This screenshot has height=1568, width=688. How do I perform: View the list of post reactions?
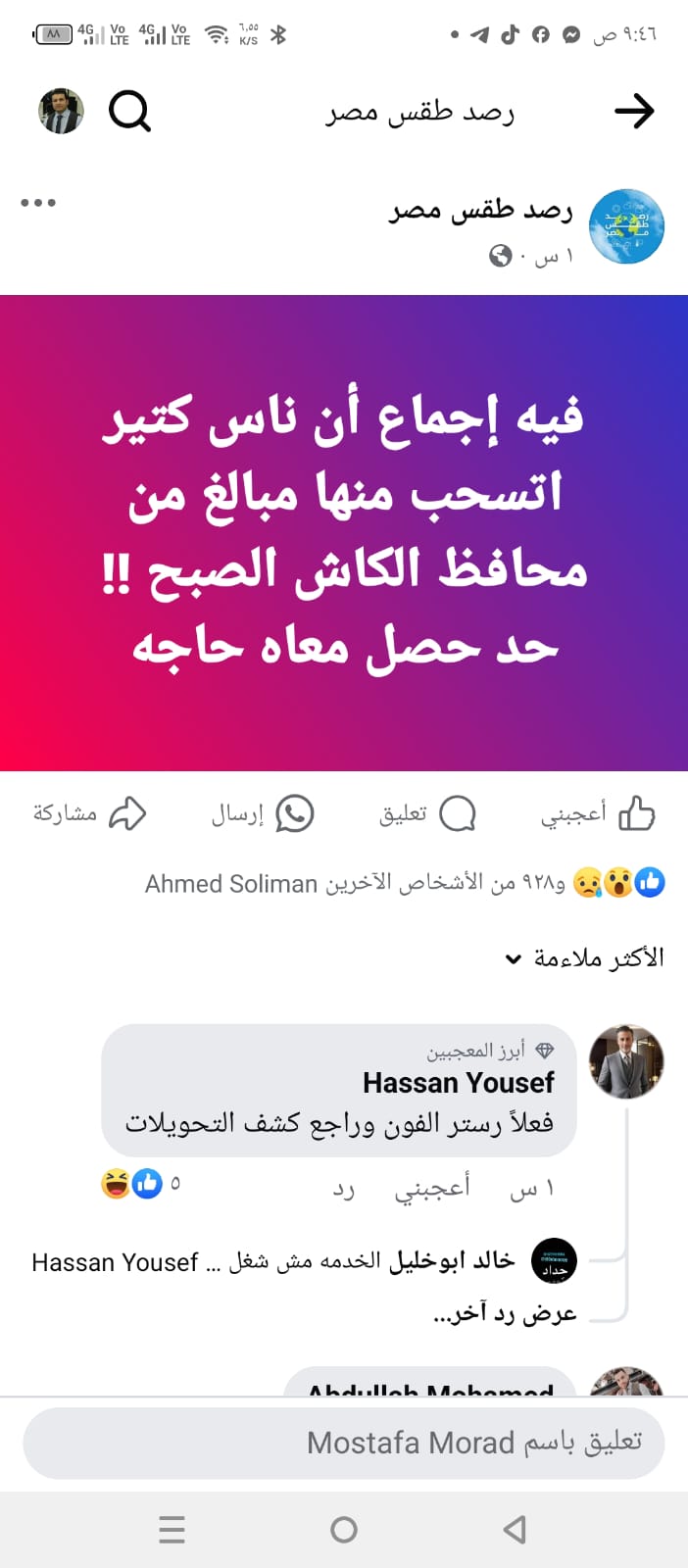404,883
